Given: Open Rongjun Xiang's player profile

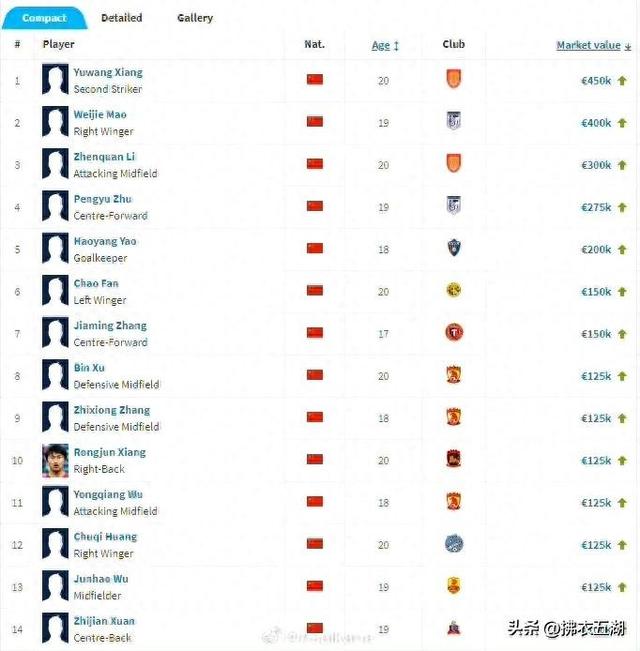Looking at the screenshot, I should pyautogui.click(x=109, y=452).
